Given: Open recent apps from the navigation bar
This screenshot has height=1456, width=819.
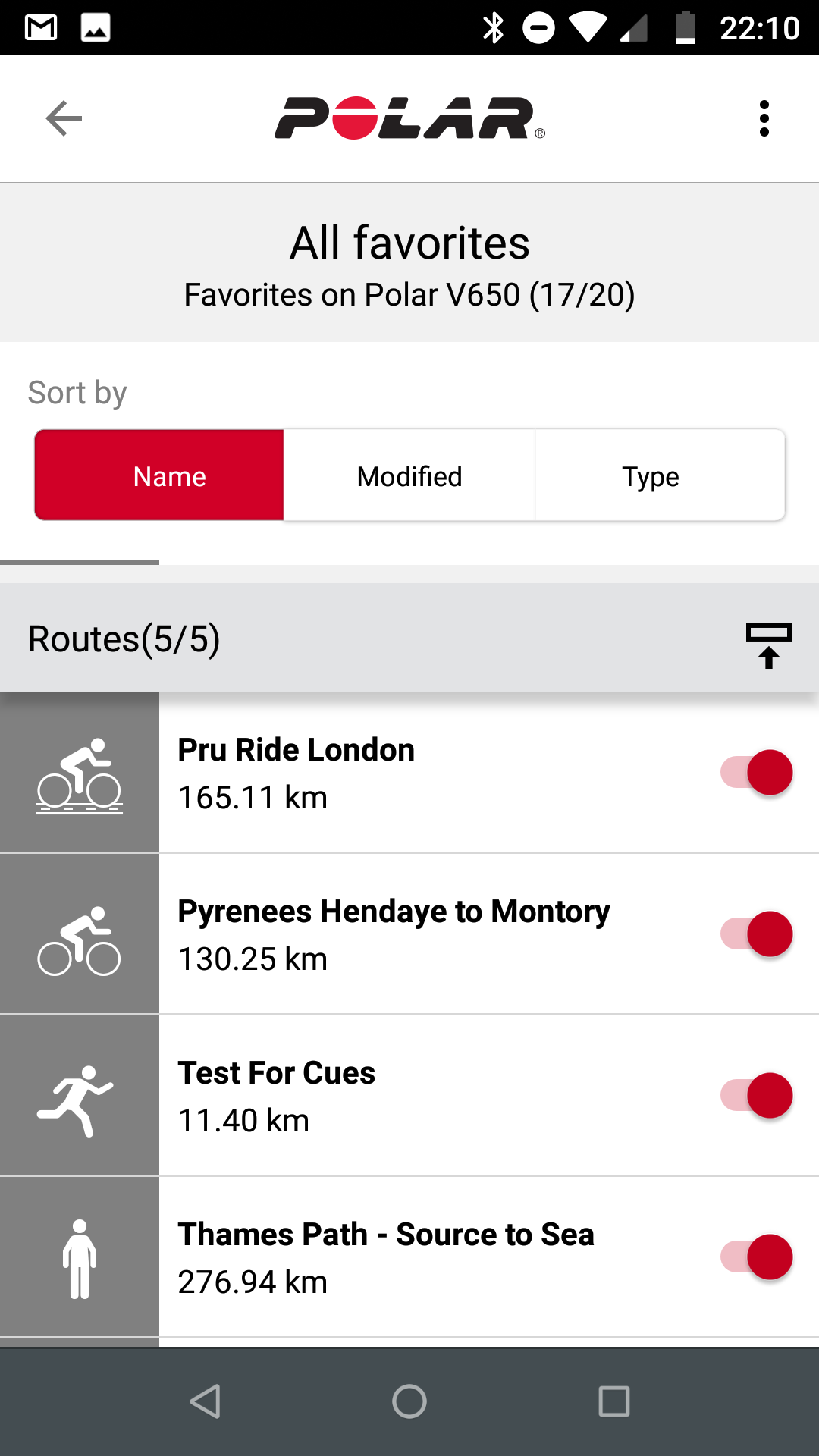Looking at the screenshot, I should point(613,1401).
